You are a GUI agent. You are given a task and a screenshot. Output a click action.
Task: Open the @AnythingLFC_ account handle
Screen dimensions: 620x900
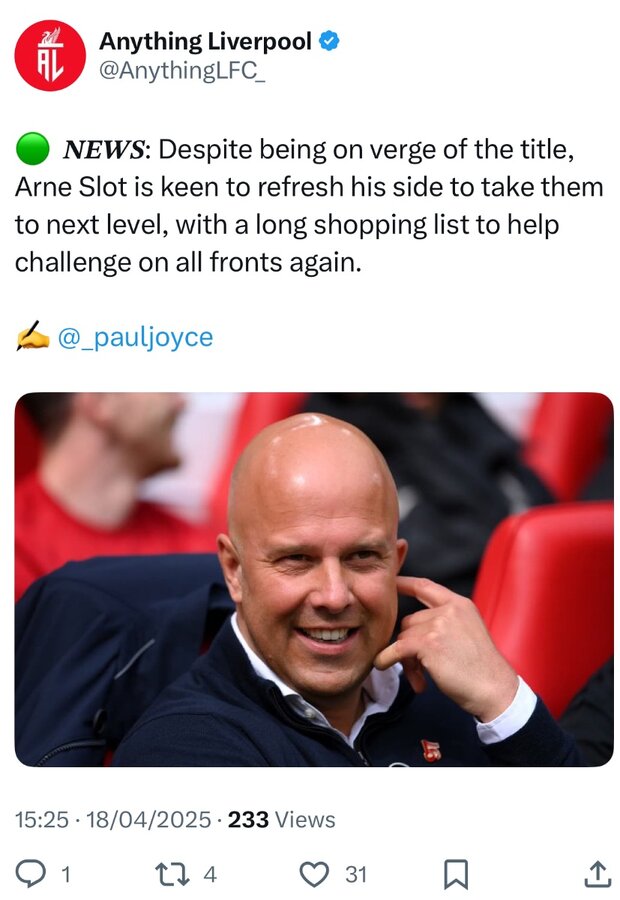click(x=183, y=72)
